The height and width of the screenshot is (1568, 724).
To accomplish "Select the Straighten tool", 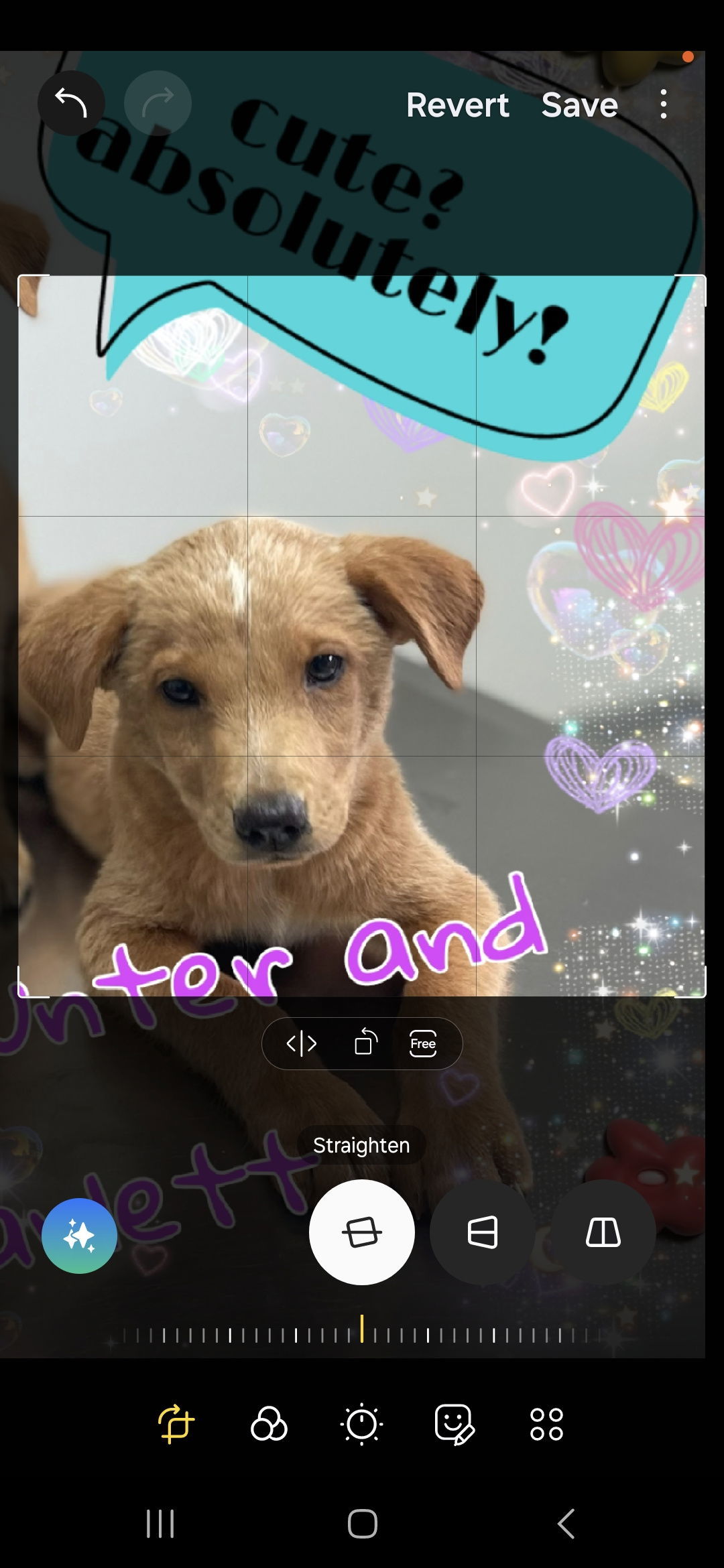I will (x=362, y=1232).
